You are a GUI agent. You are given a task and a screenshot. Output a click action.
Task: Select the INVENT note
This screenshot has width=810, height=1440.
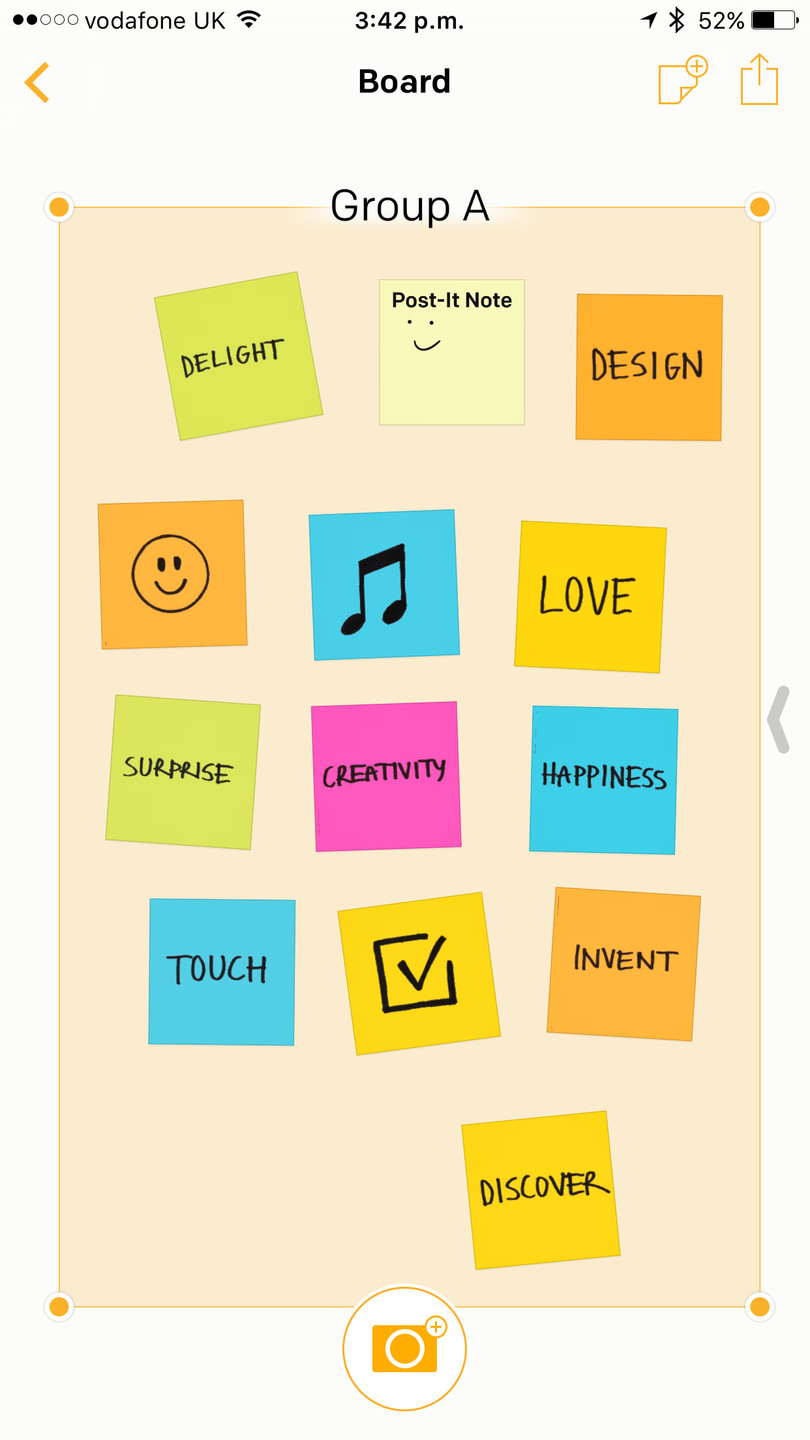(x=622, y=965)
